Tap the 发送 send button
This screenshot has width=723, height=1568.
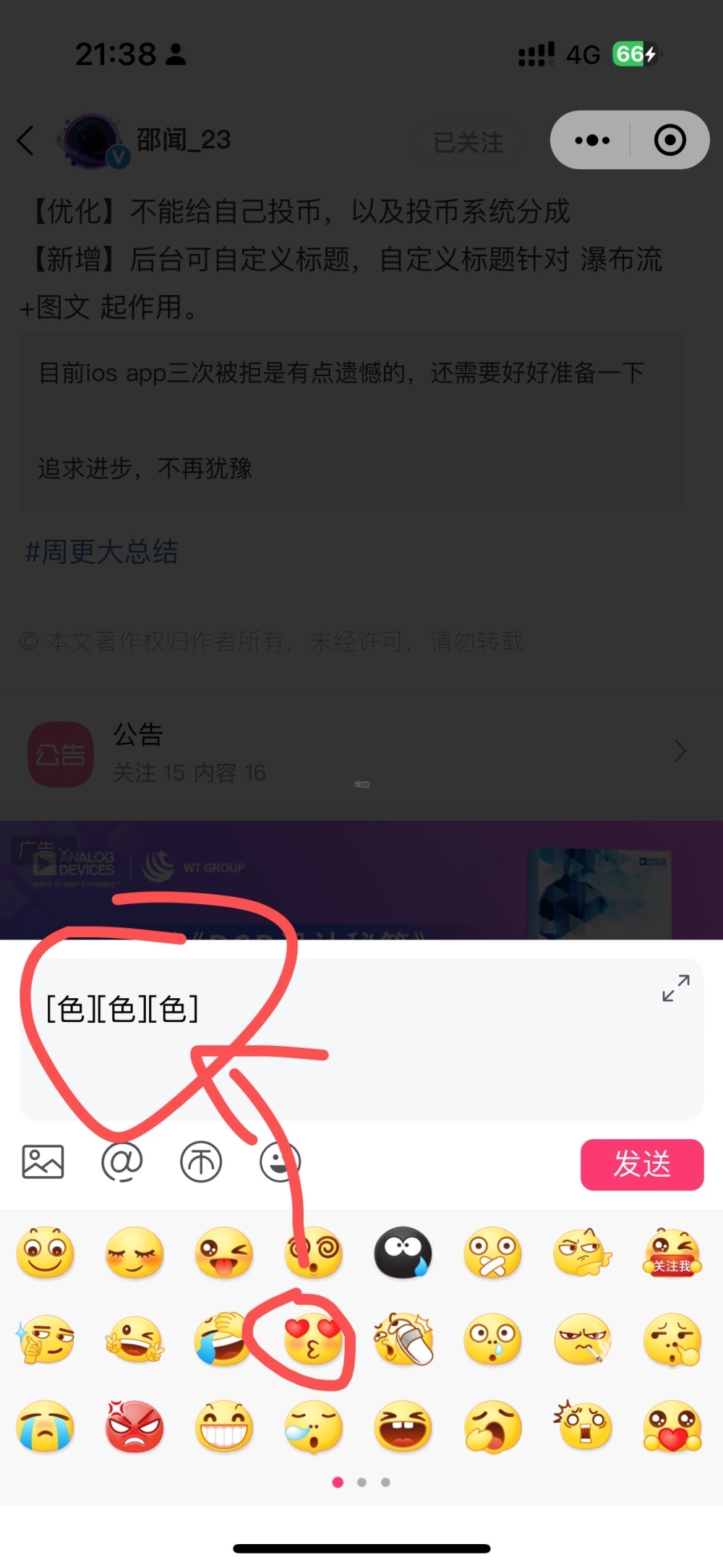click(x=641, y=1164)
